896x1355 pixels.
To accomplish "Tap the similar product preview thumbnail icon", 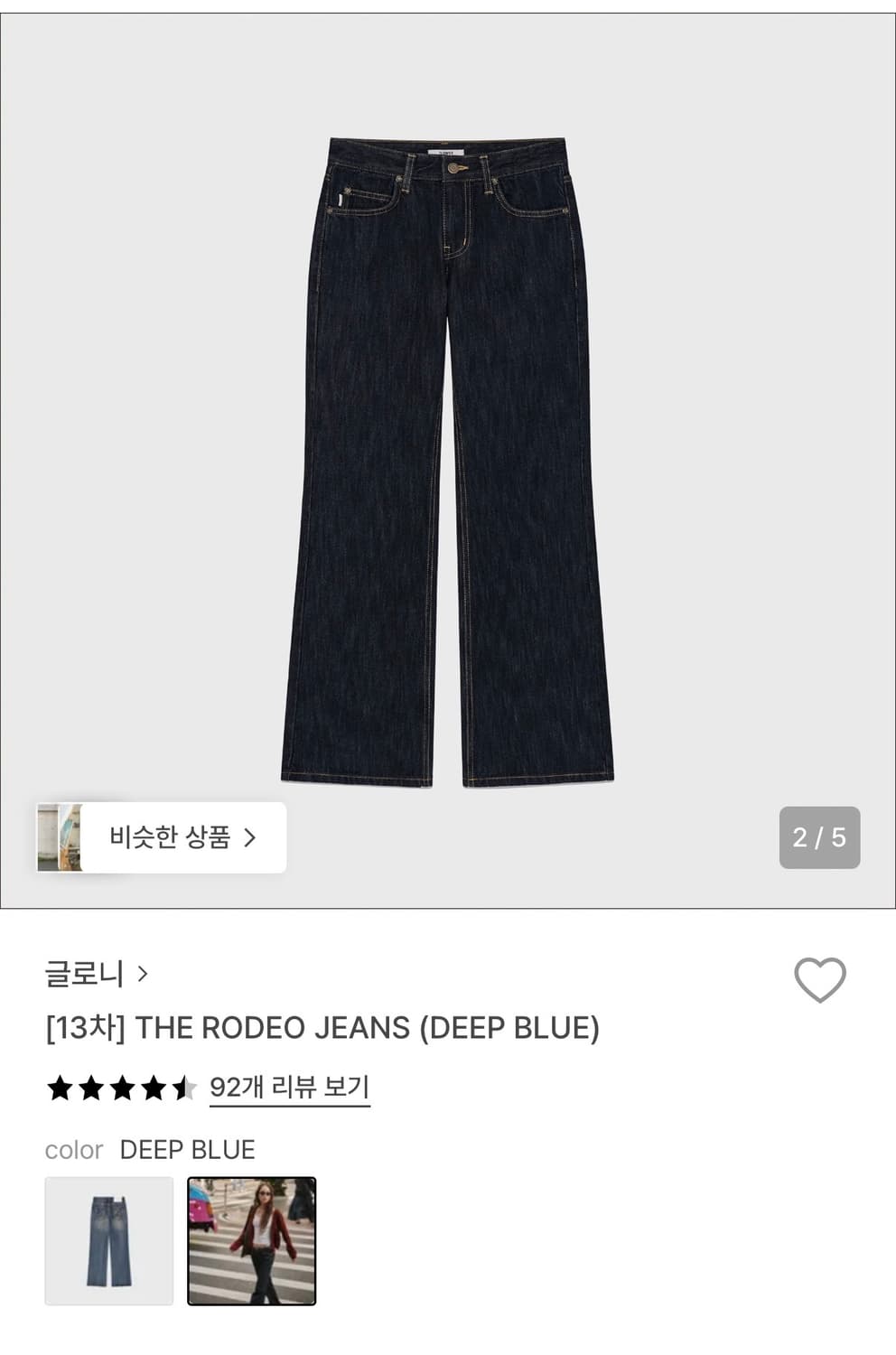I will tap(61, 839).
